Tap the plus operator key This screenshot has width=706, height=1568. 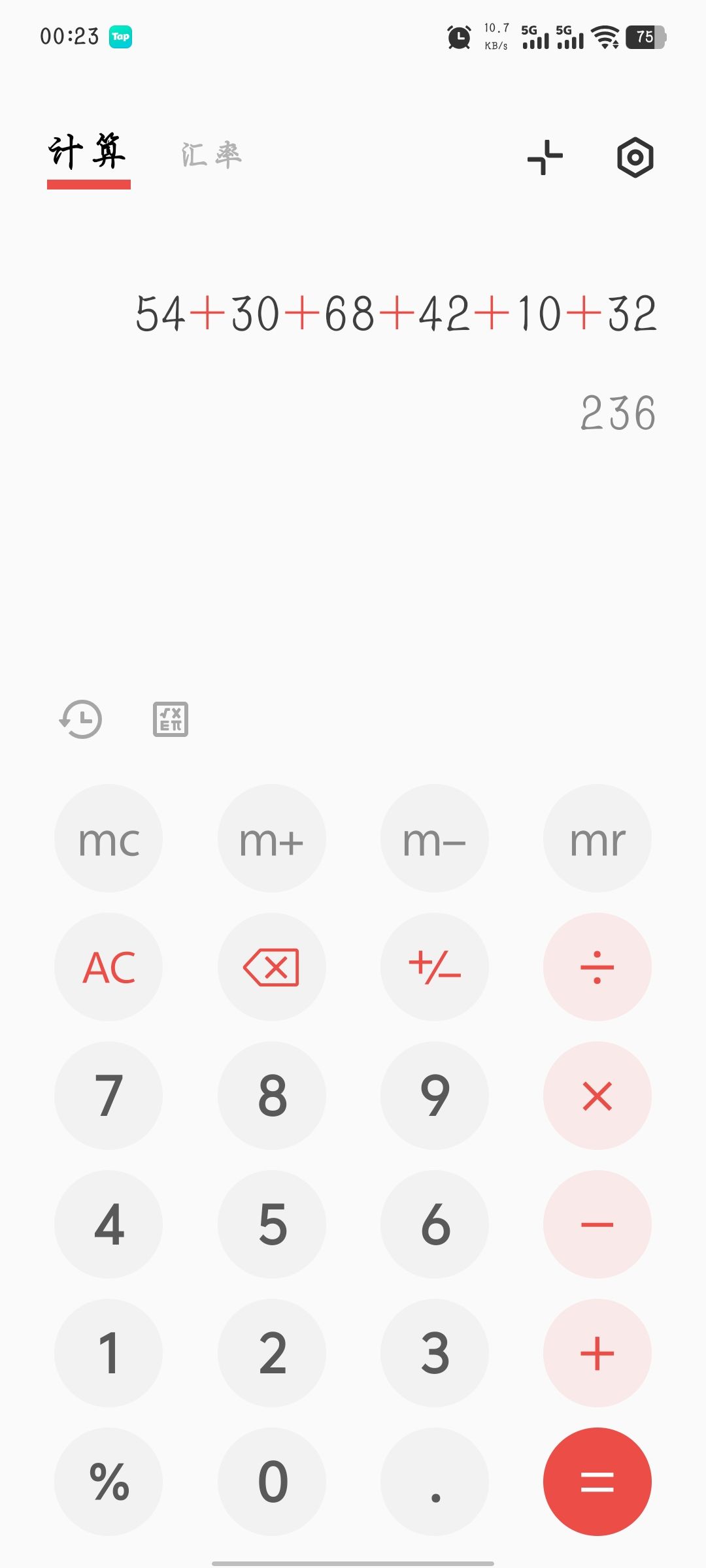click(597, 1353)
